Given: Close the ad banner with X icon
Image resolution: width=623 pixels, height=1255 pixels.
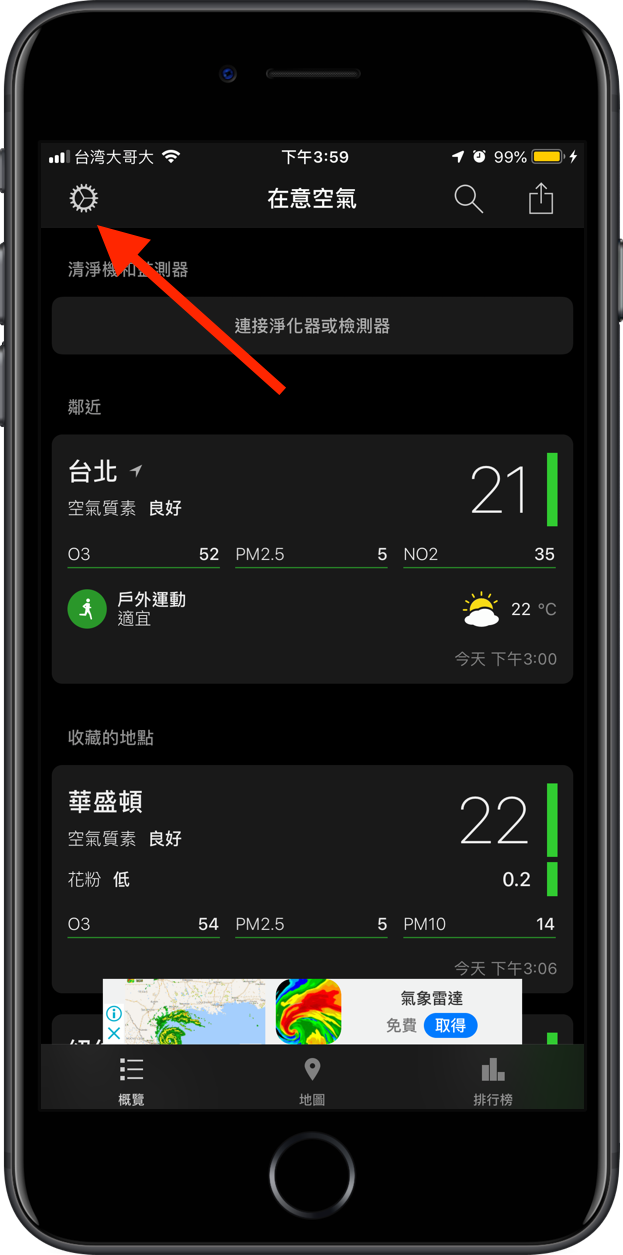Looking at the screenshot, I should [114, 1033].
